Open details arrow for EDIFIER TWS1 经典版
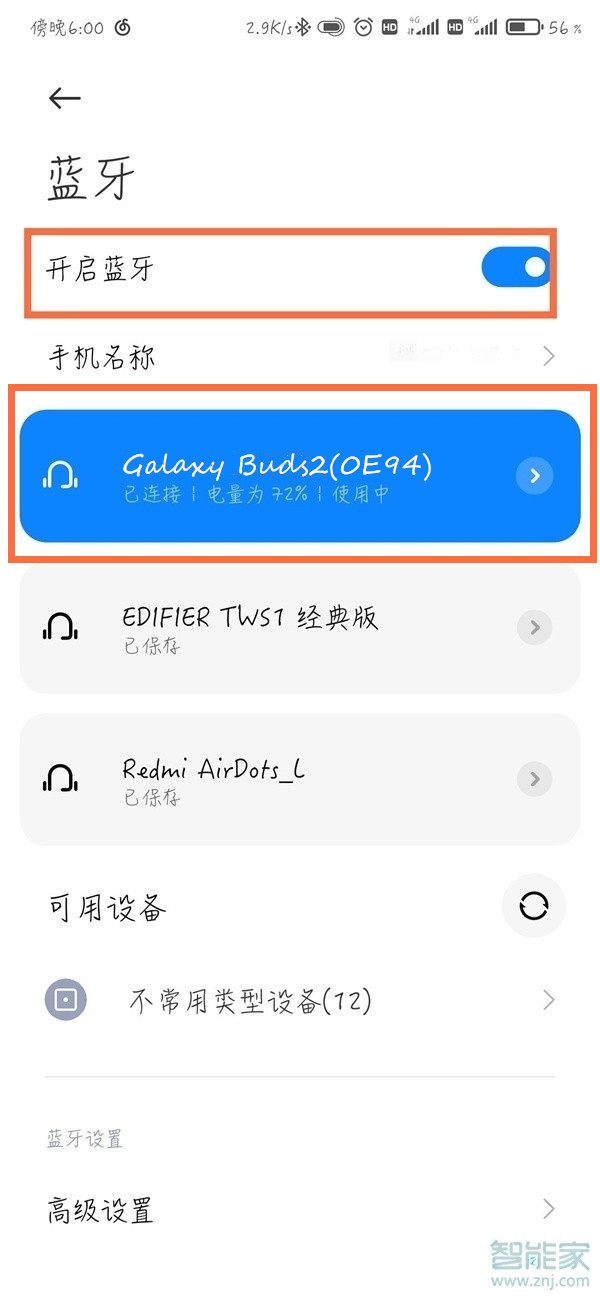600x1300 pixels. [x=535, y=628]
